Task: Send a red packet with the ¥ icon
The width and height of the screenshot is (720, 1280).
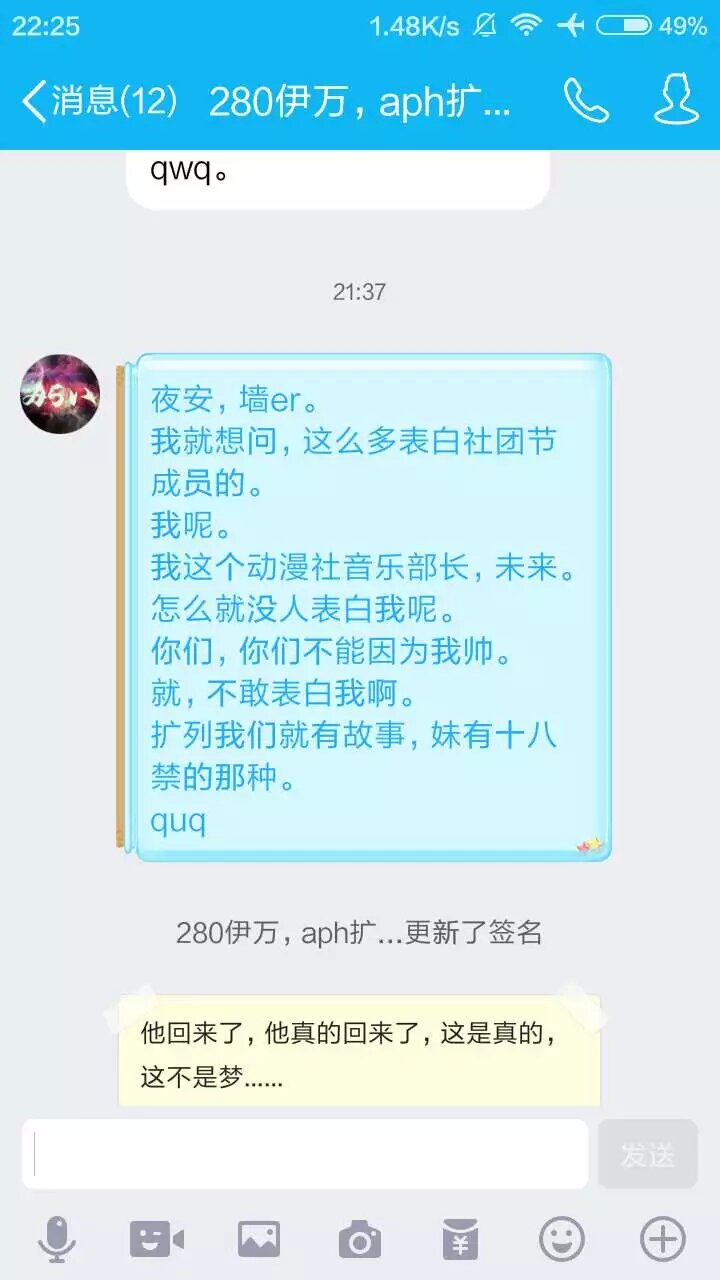Action: [460, 1240]
